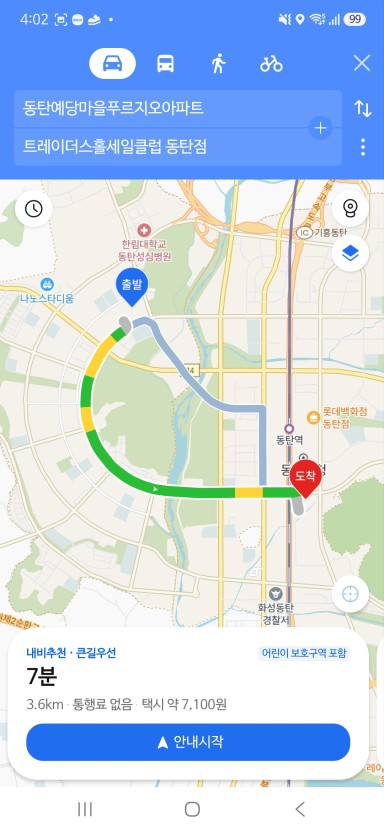The image size is (384, 832).
Task: Edit the destination 트레이더스홀세일클럽 동탄점
Action: coord(159,146)
